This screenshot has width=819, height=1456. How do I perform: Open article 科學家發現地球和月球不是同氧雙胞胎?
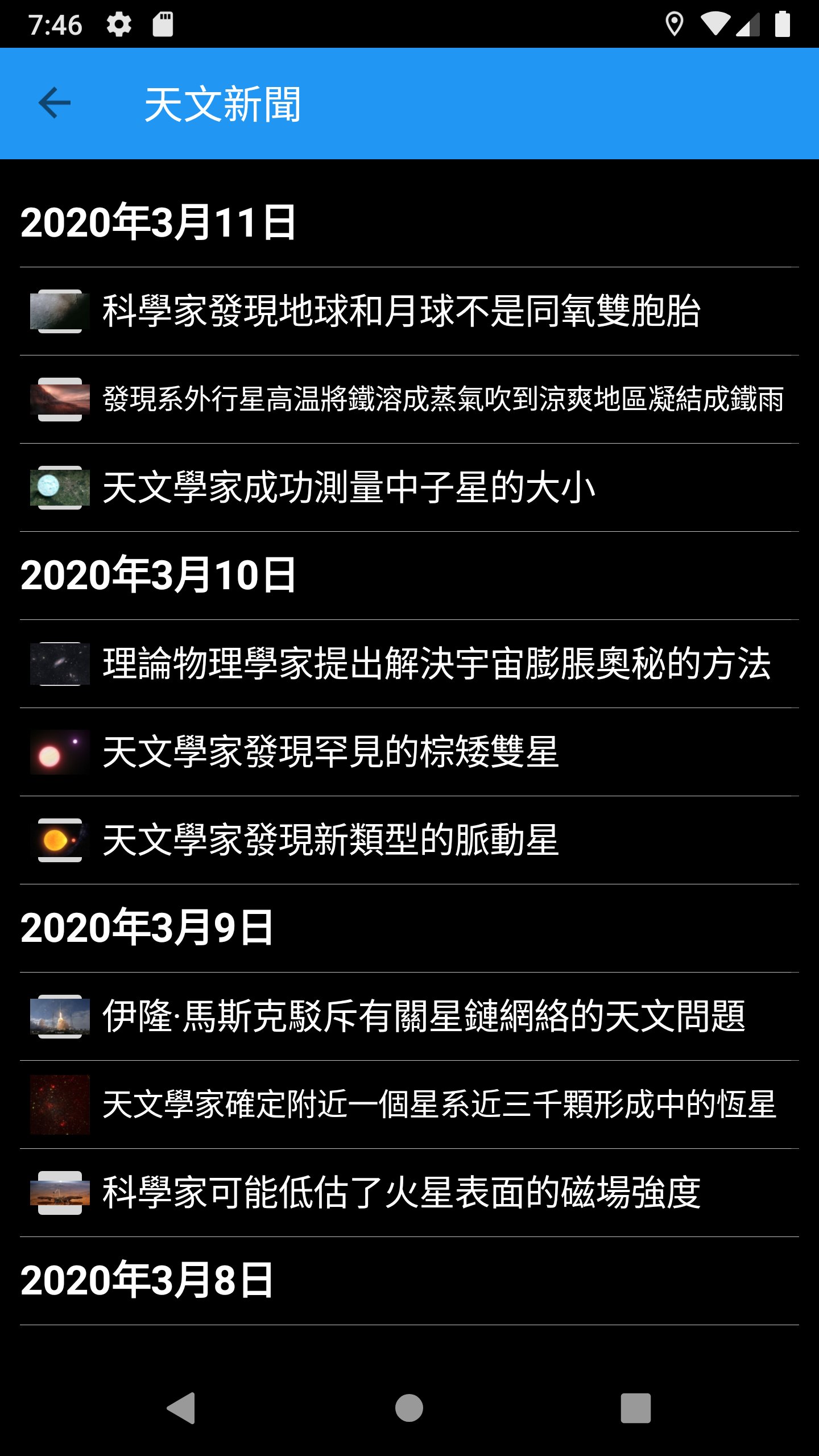[401, 311]
